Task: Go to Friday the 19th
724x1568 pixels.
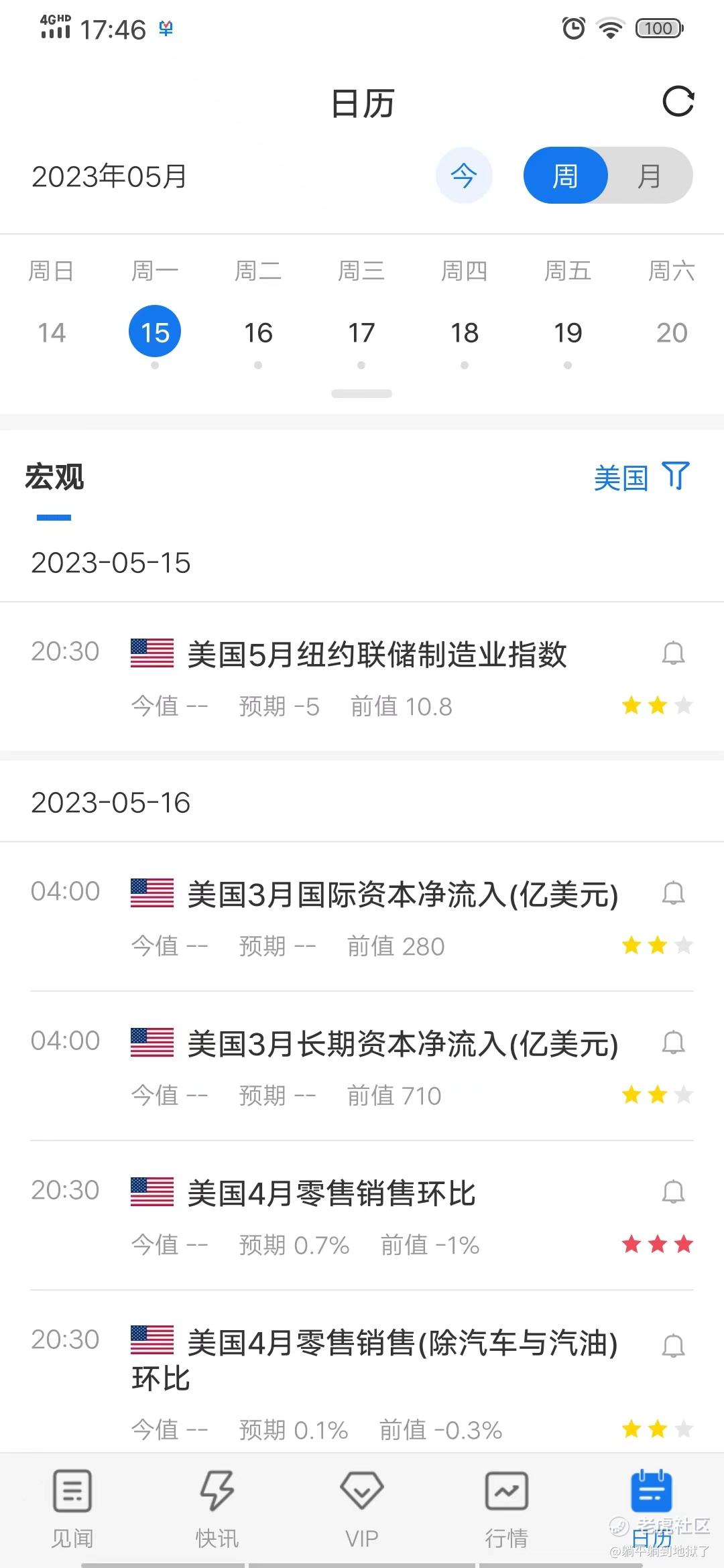Action: (568, 332)
